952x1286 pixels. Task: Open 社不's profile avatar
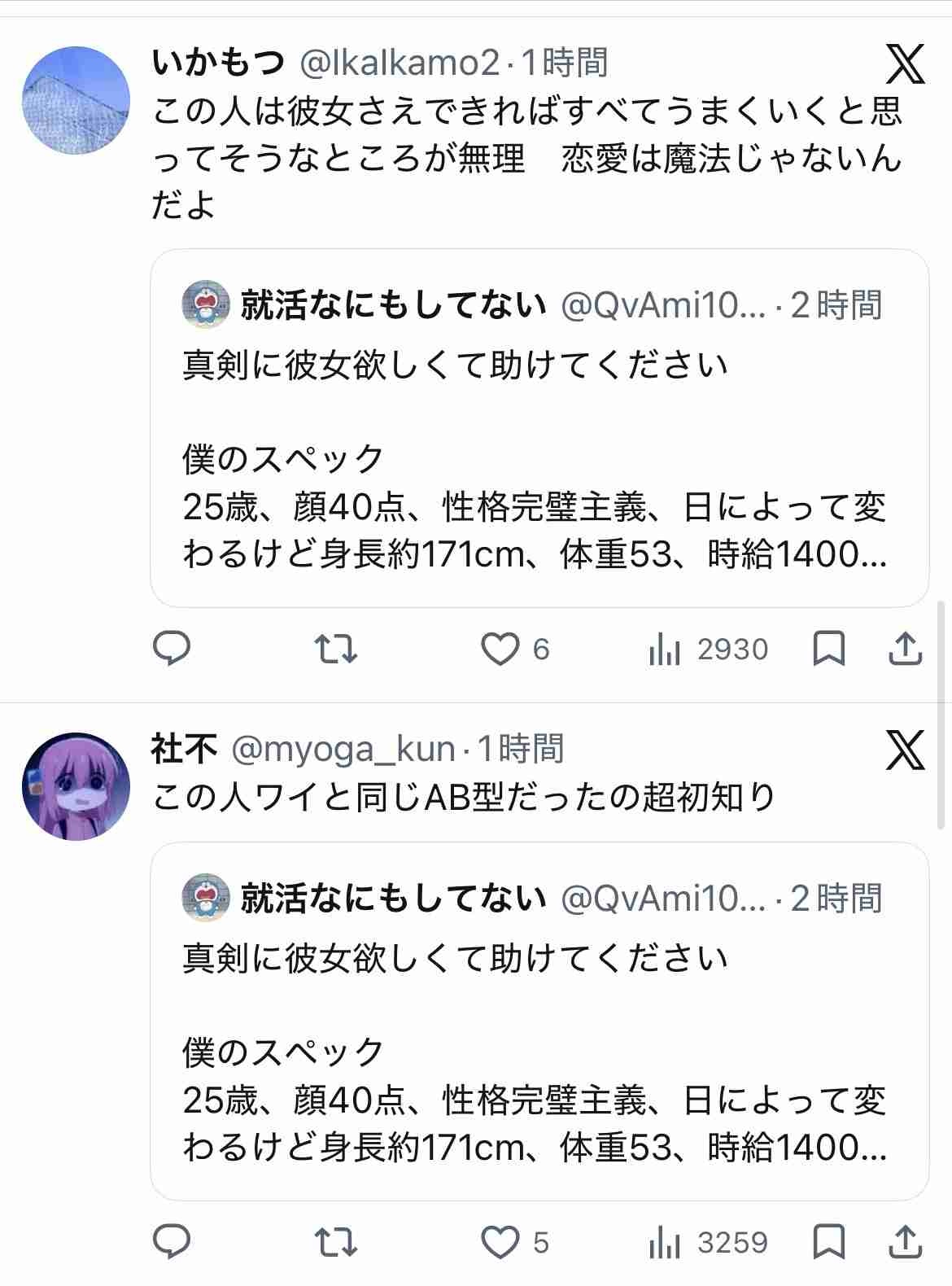pyautogui.click(x=75, y=786)
